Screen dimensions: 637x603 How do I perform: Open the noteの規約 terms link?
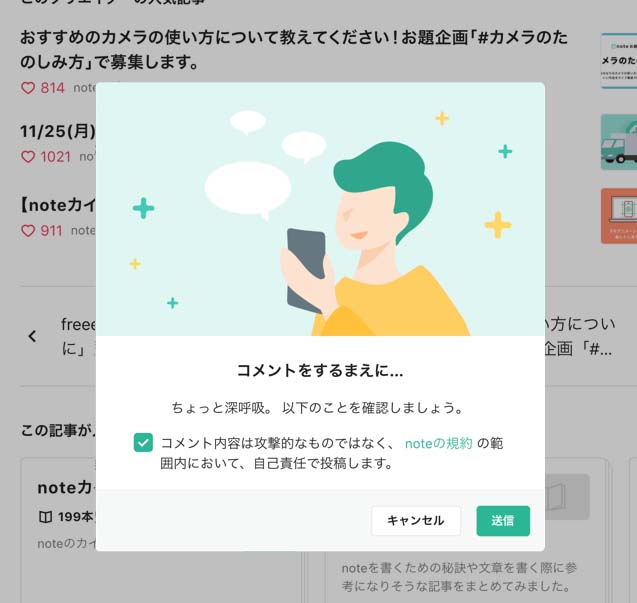(x=438, y=443)
